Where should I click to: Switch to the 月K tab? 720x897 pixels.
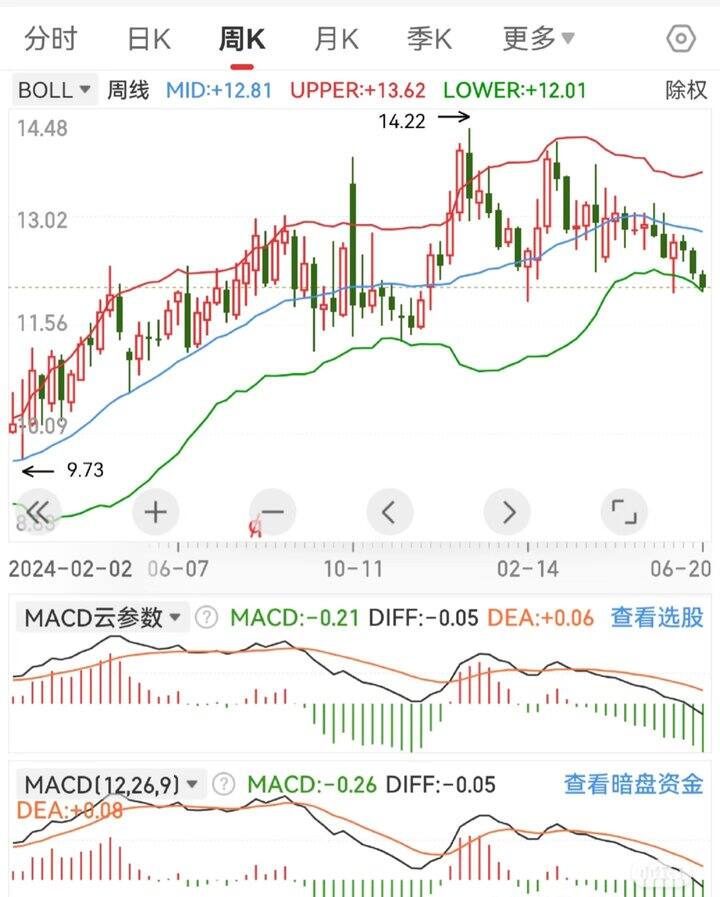(335, 39)
